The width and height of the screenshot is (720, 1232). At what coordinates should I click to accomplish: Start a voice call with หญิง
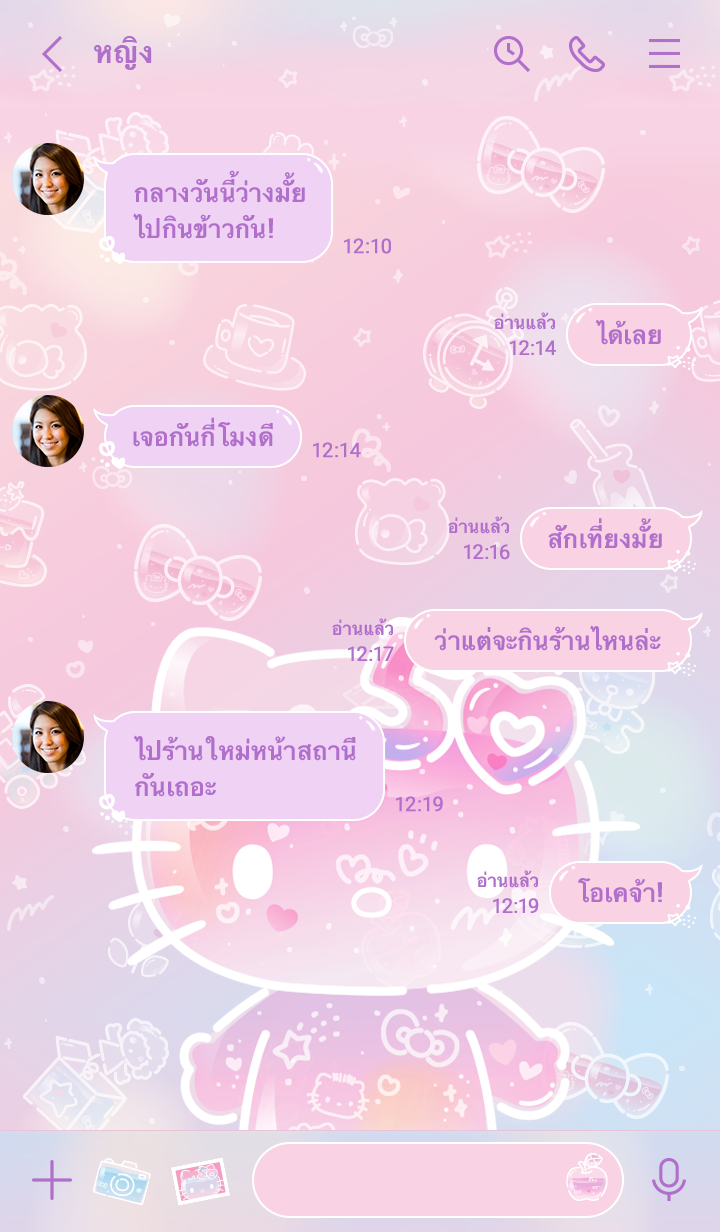(587, 54)
